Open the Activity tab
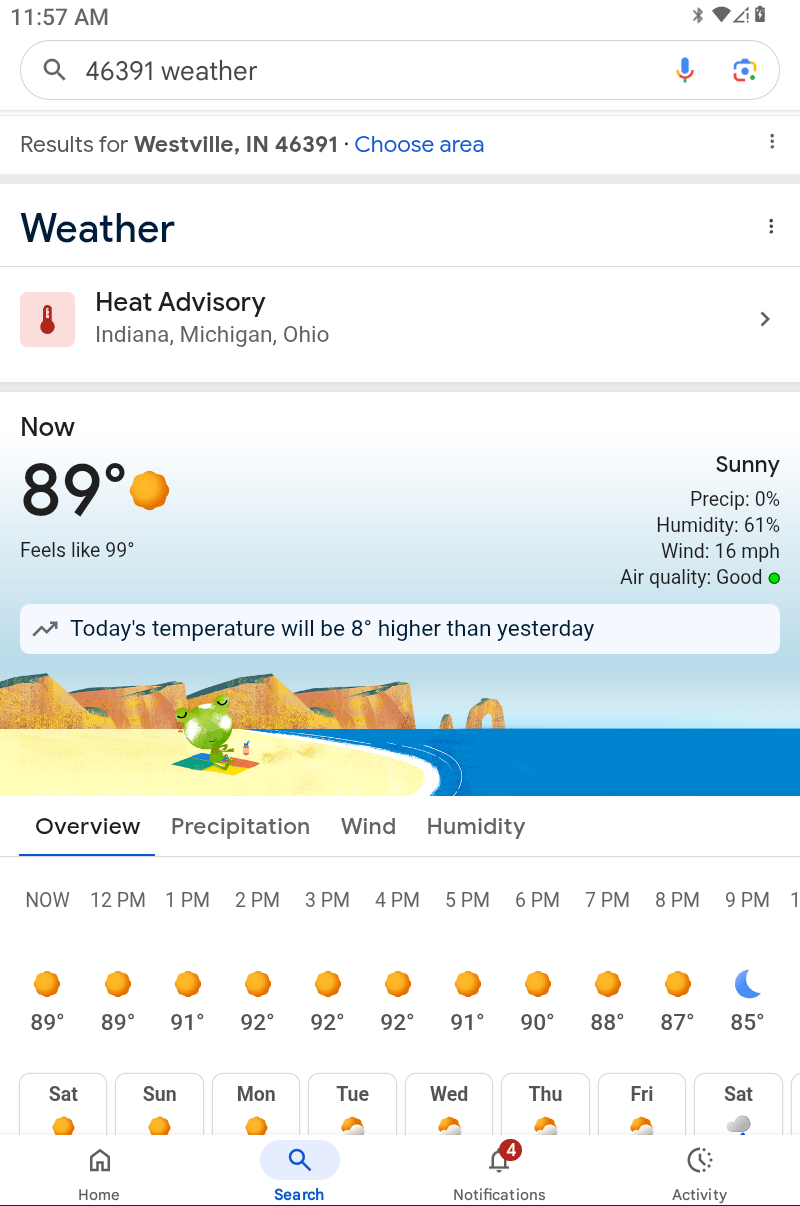800x1206 pixels. click(x=699, y=1172)
